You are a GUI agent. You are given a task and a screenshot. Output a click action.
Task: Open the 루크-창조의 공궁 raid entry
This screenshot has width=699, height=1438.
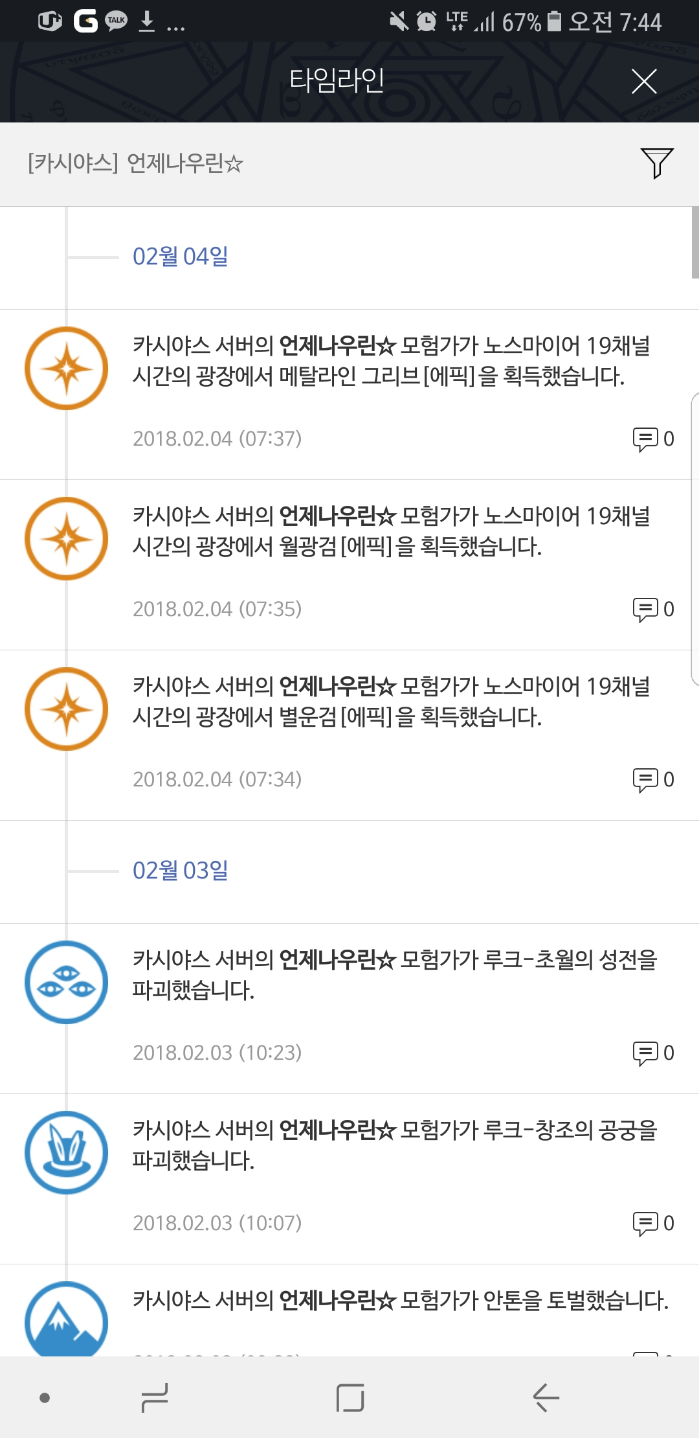390,1145
